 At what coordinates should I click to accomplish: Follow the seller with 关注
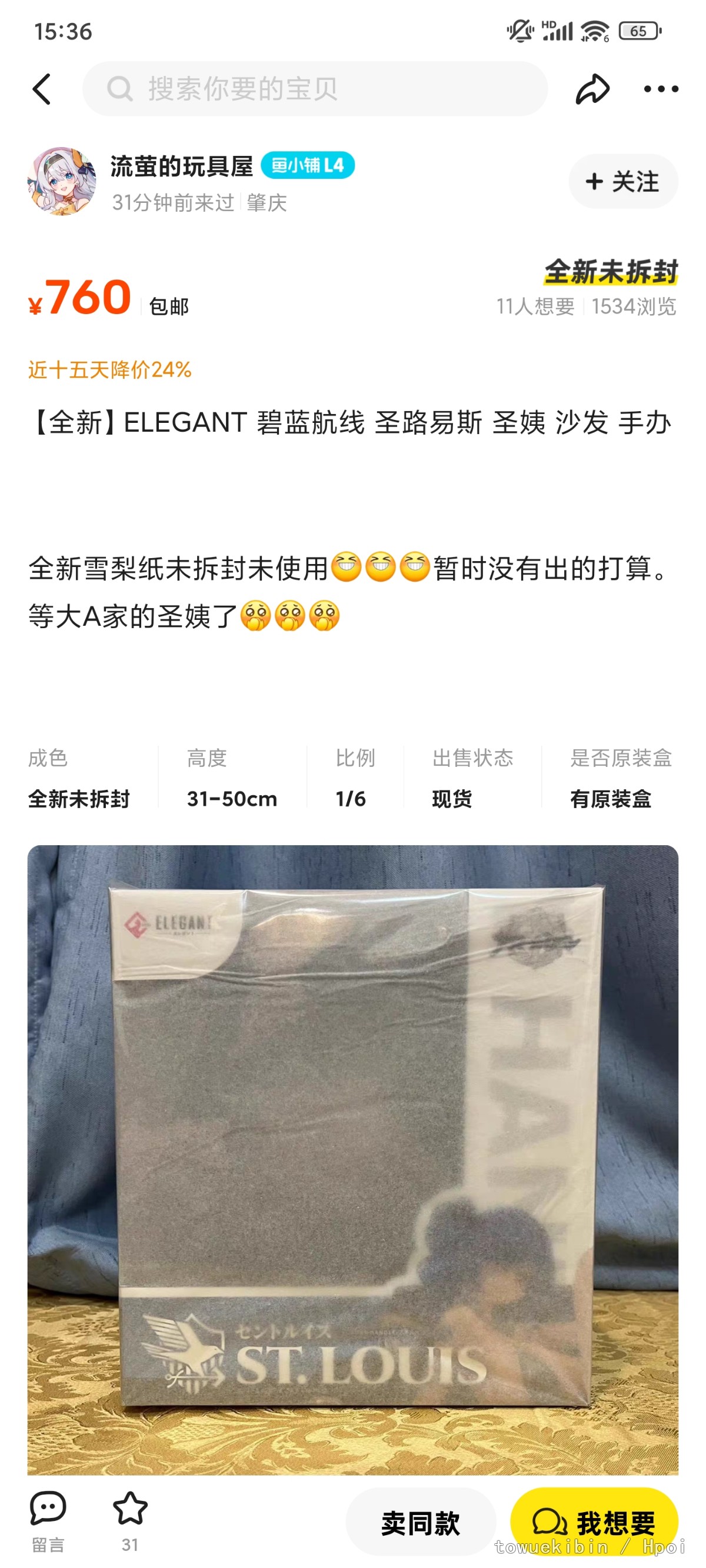coord(622,181)
